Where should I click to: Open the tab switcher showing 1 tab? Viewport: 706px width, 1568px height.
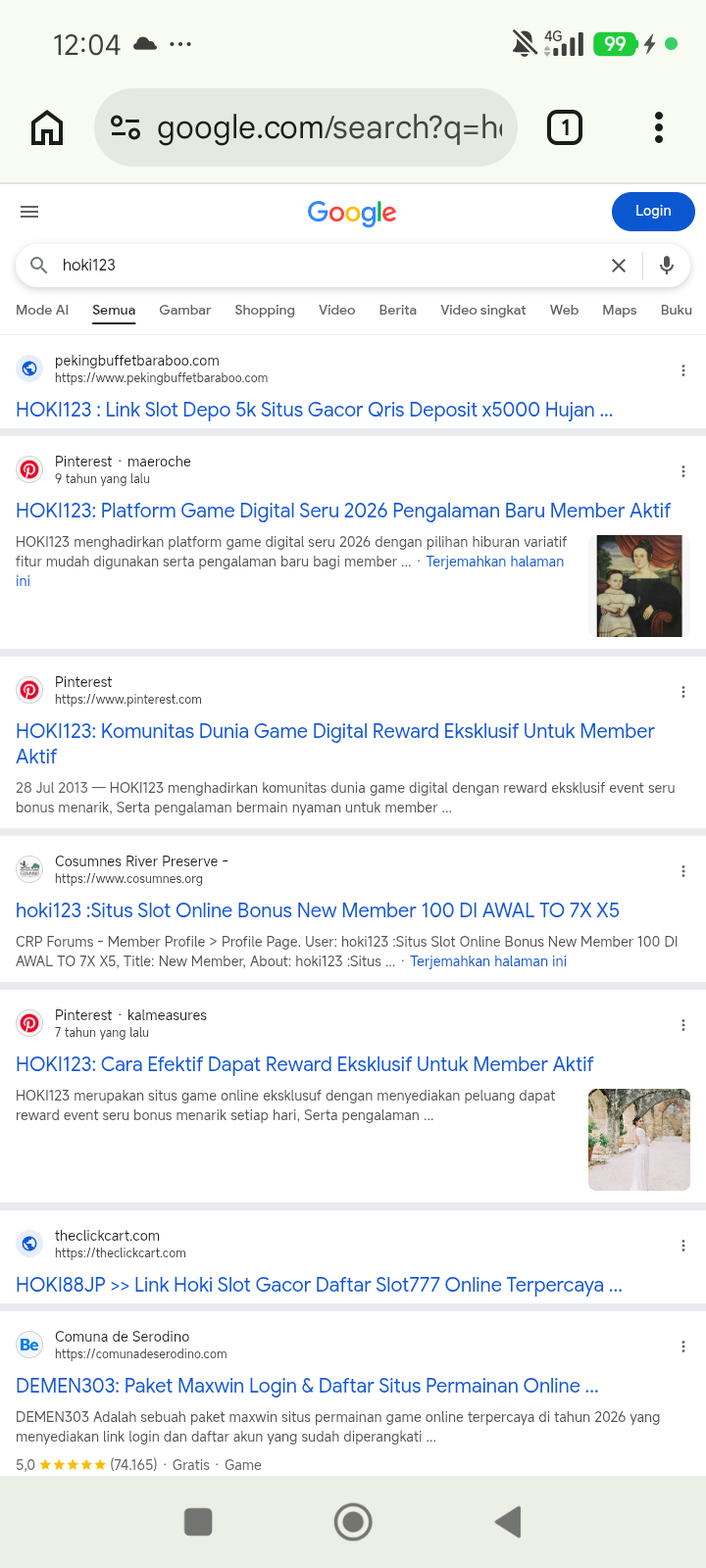564,127
